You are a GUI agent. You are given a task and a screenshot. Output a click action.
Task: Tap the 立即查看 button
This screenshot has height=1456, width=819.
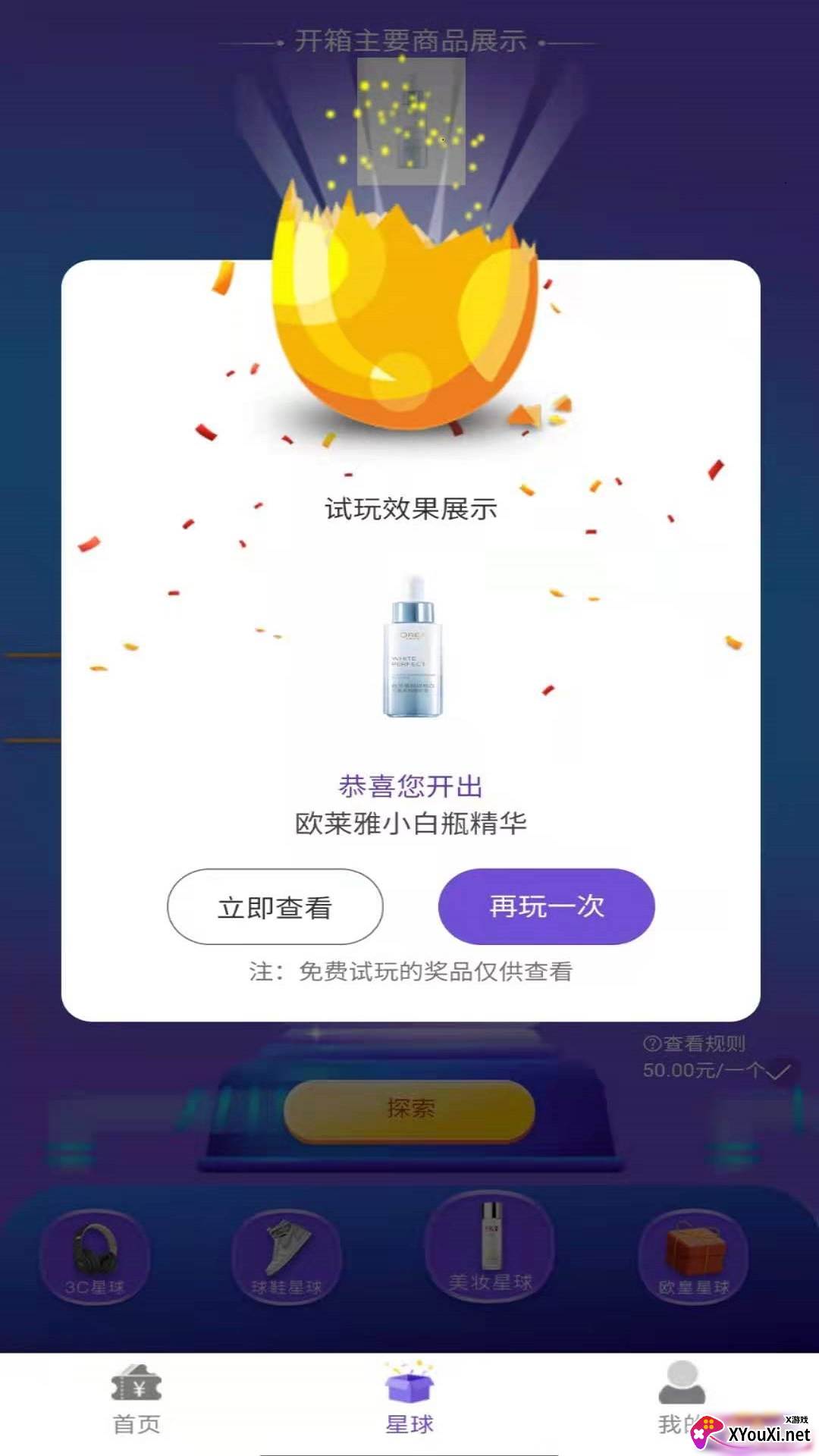(275, 907)
